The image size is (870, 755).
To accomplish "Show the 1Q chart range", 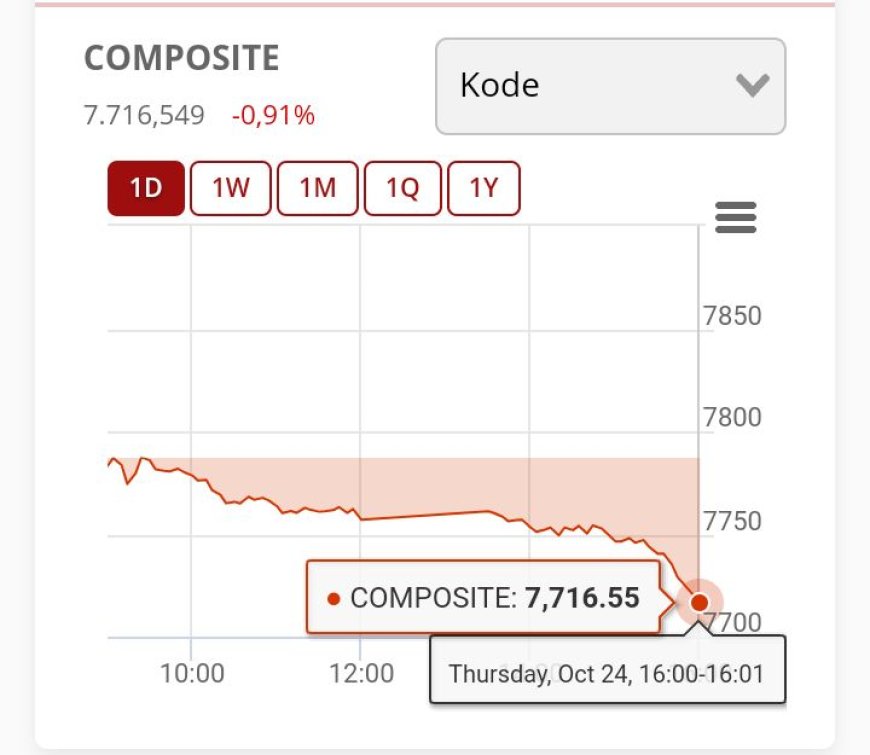I will tap(402, 188).
